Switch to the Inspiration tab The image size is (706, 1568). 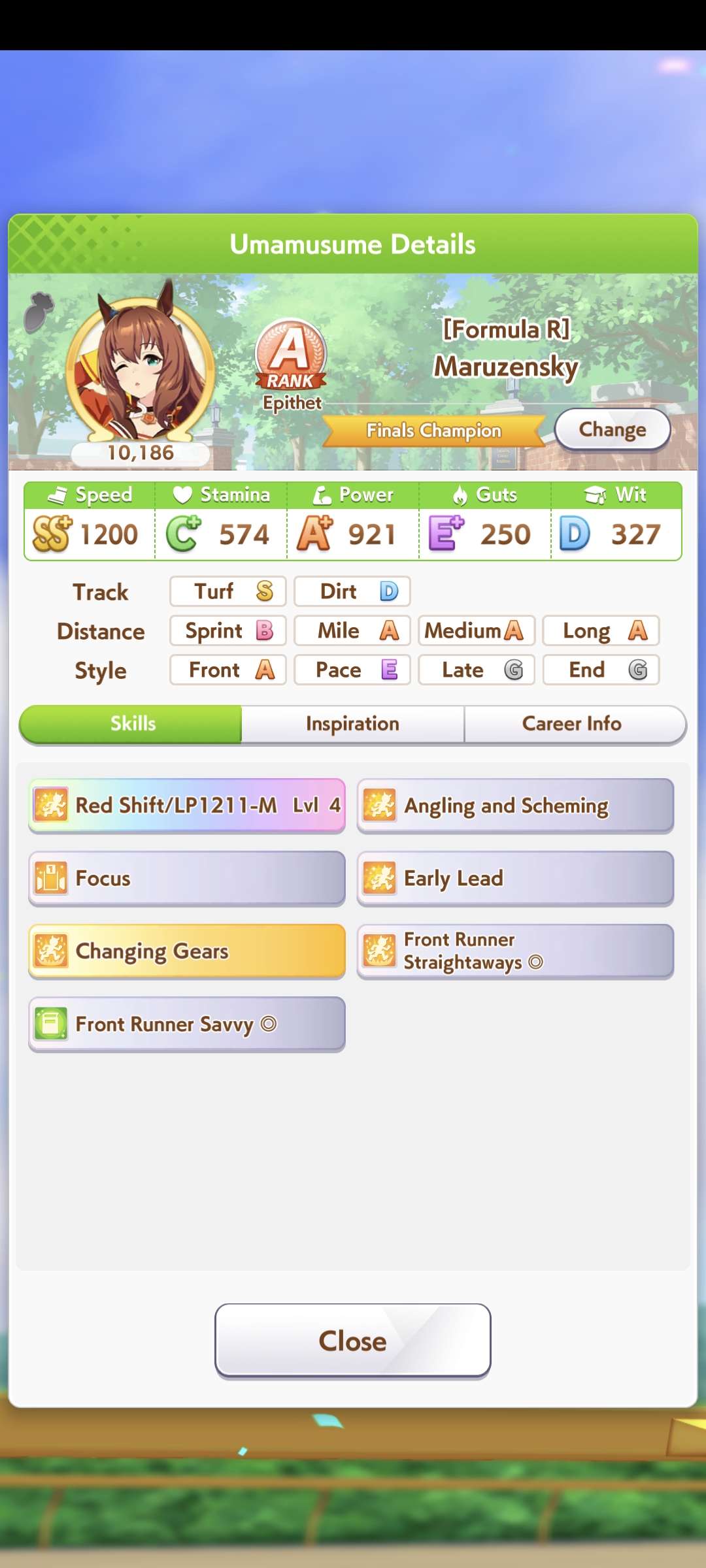coord(353,724)
